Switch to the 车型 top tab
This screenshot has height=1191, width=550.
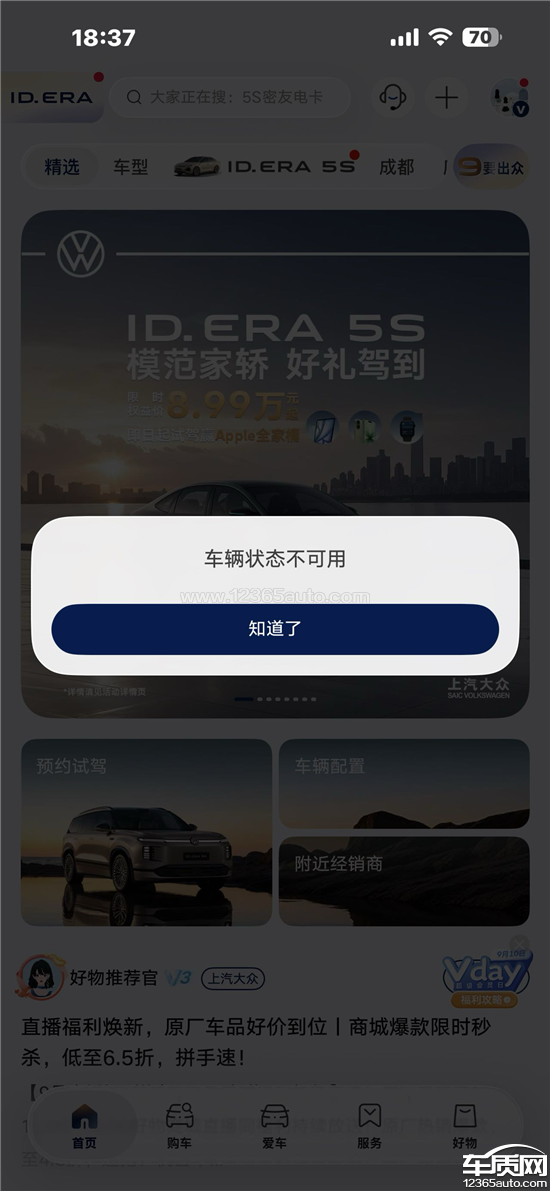tap(131, 166)
